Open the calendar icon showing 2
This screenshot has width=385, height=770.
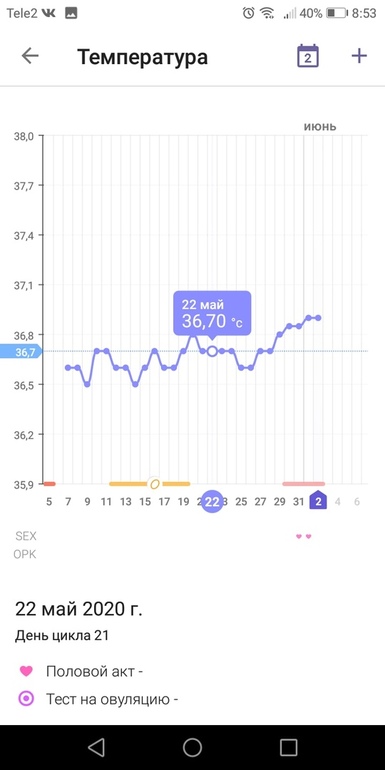click(x=308, y=56)
